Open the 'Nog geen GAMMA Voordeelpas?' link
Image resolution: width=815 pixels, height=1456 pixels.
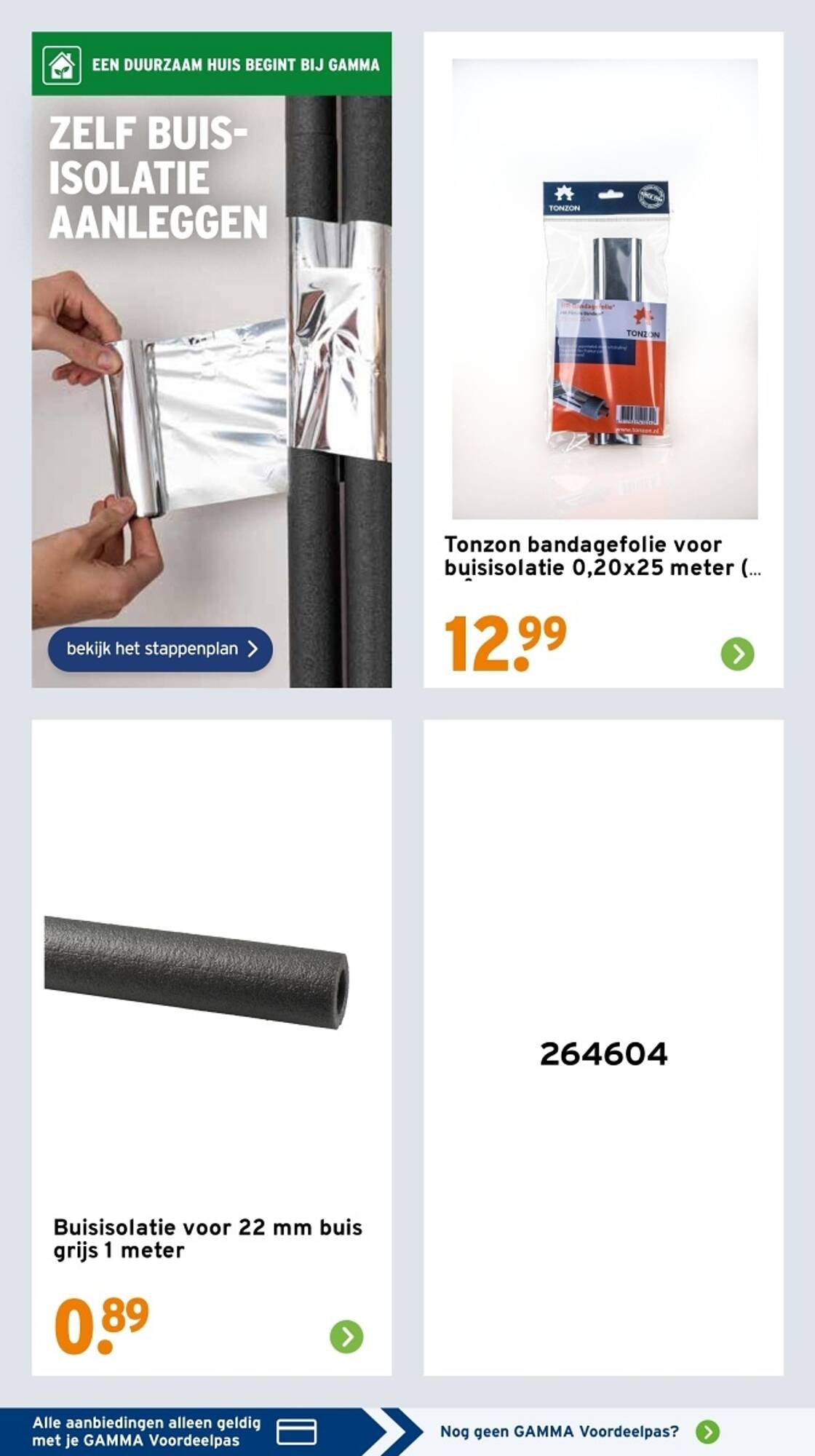pyautogui.click(x=580, y=1431)
